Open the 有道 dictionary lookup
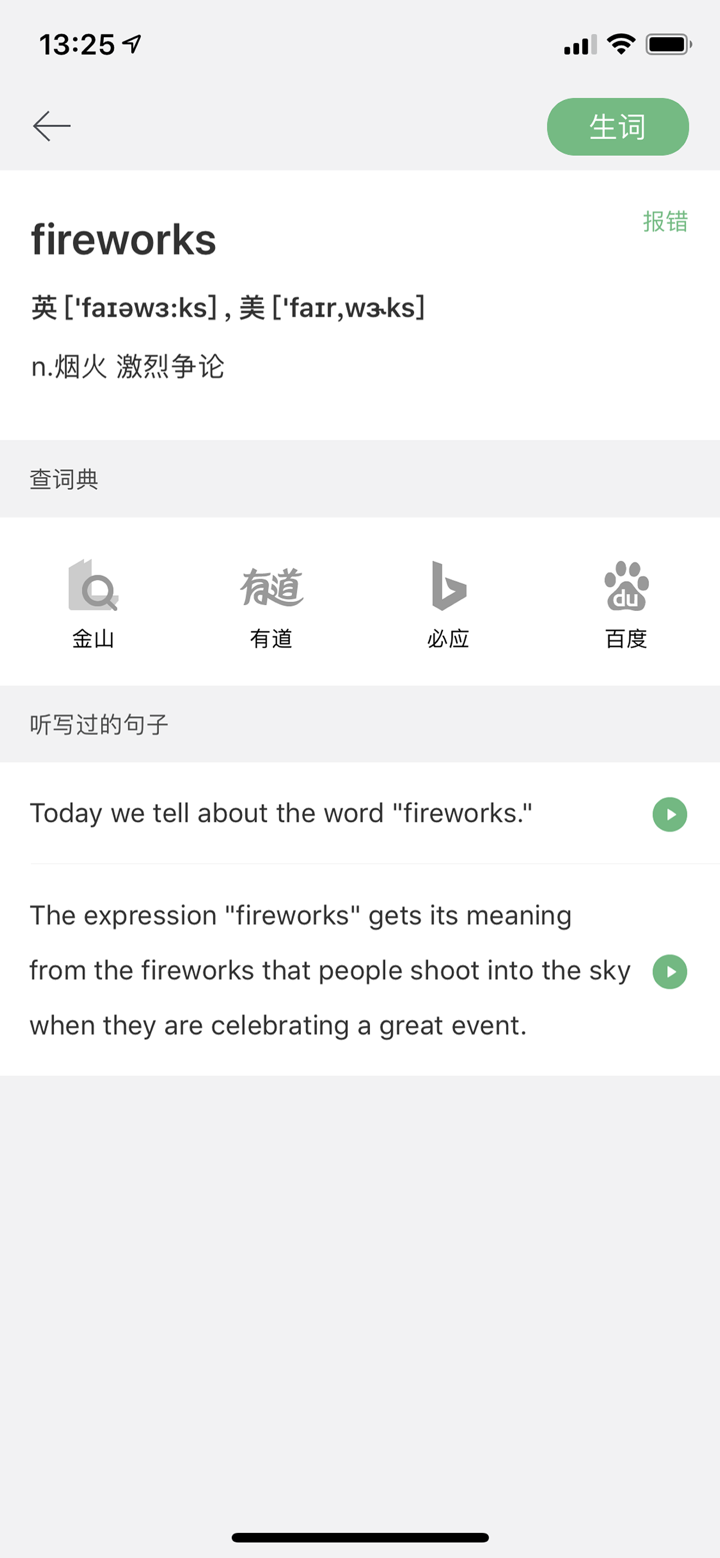 coord(270,600)
